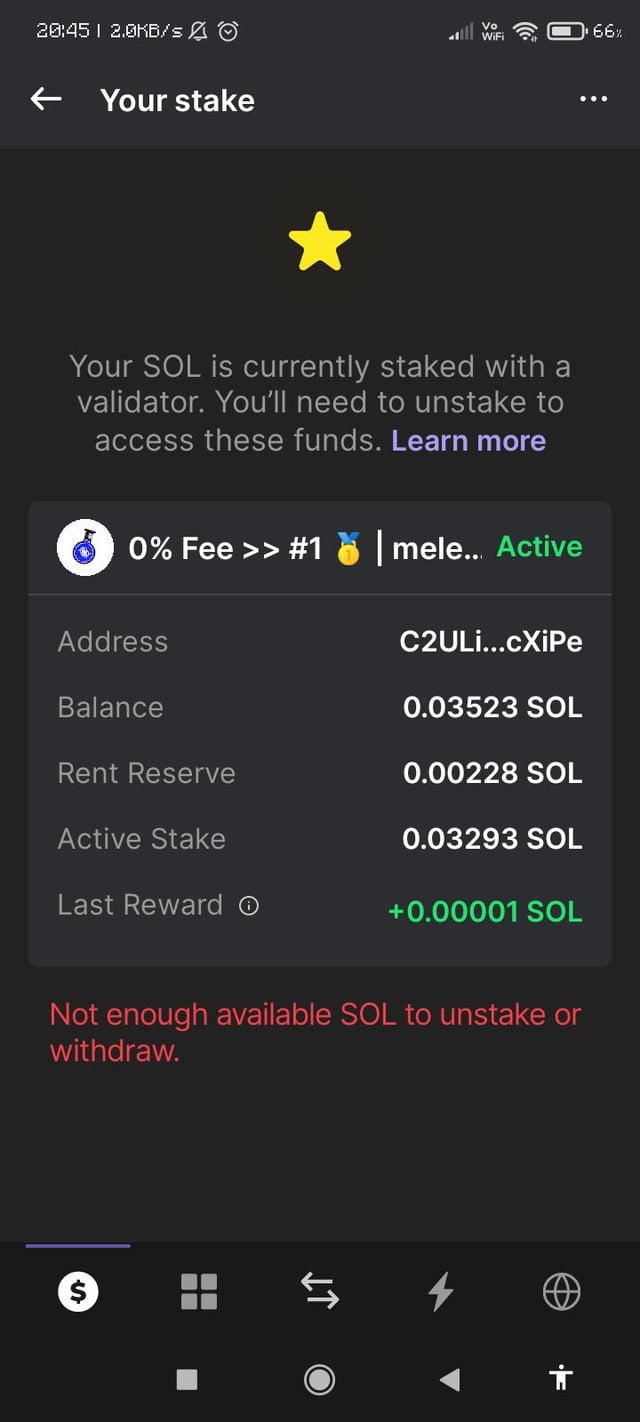Open the globe browser tab
Image resolution: width=640 pixels, height=1422 pixels.
coord(561,1292)
